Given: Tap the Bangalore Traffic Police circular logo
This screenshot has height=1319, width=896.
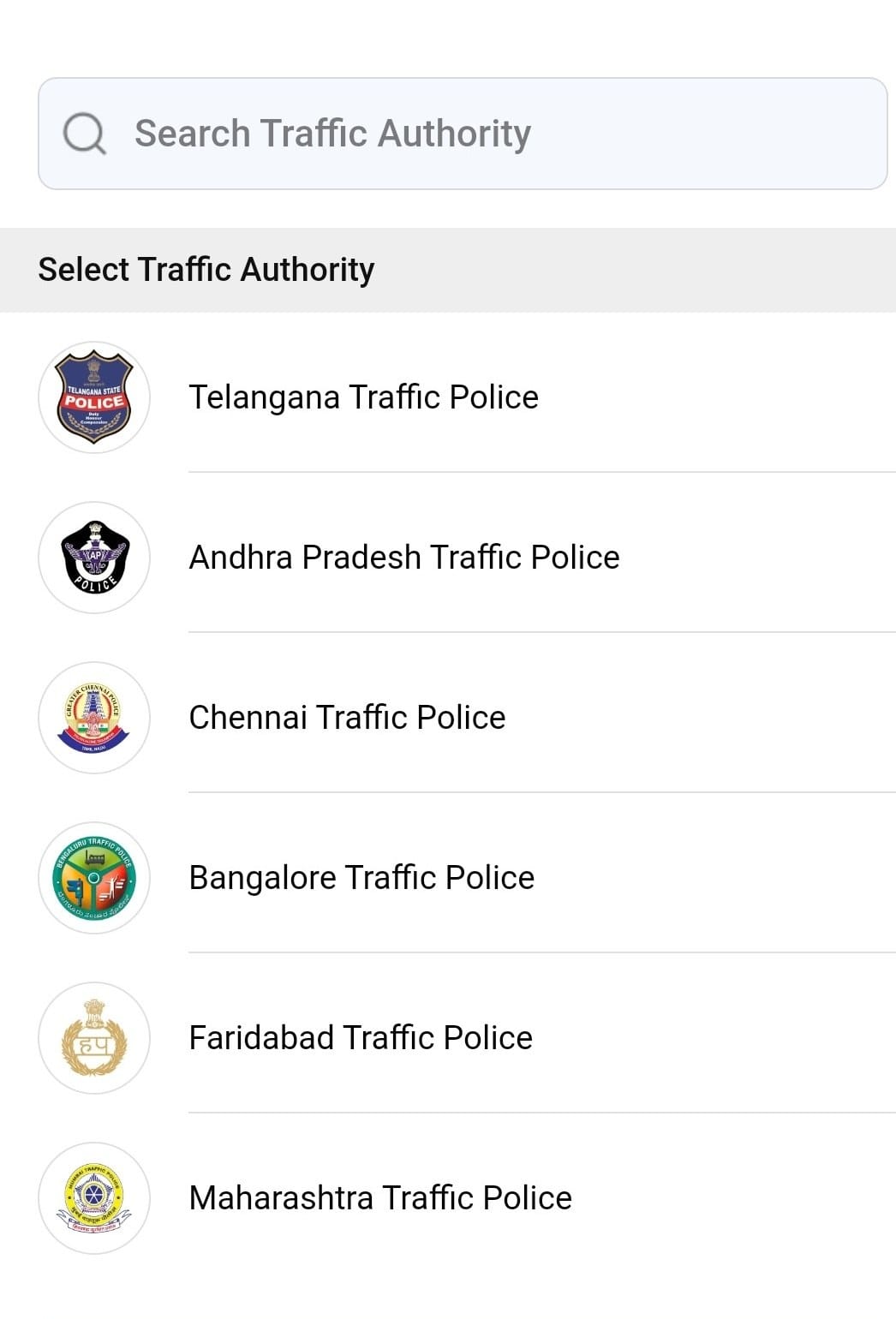Looking at the screenshot, I should pyautogui.click(x=94, y=877).
